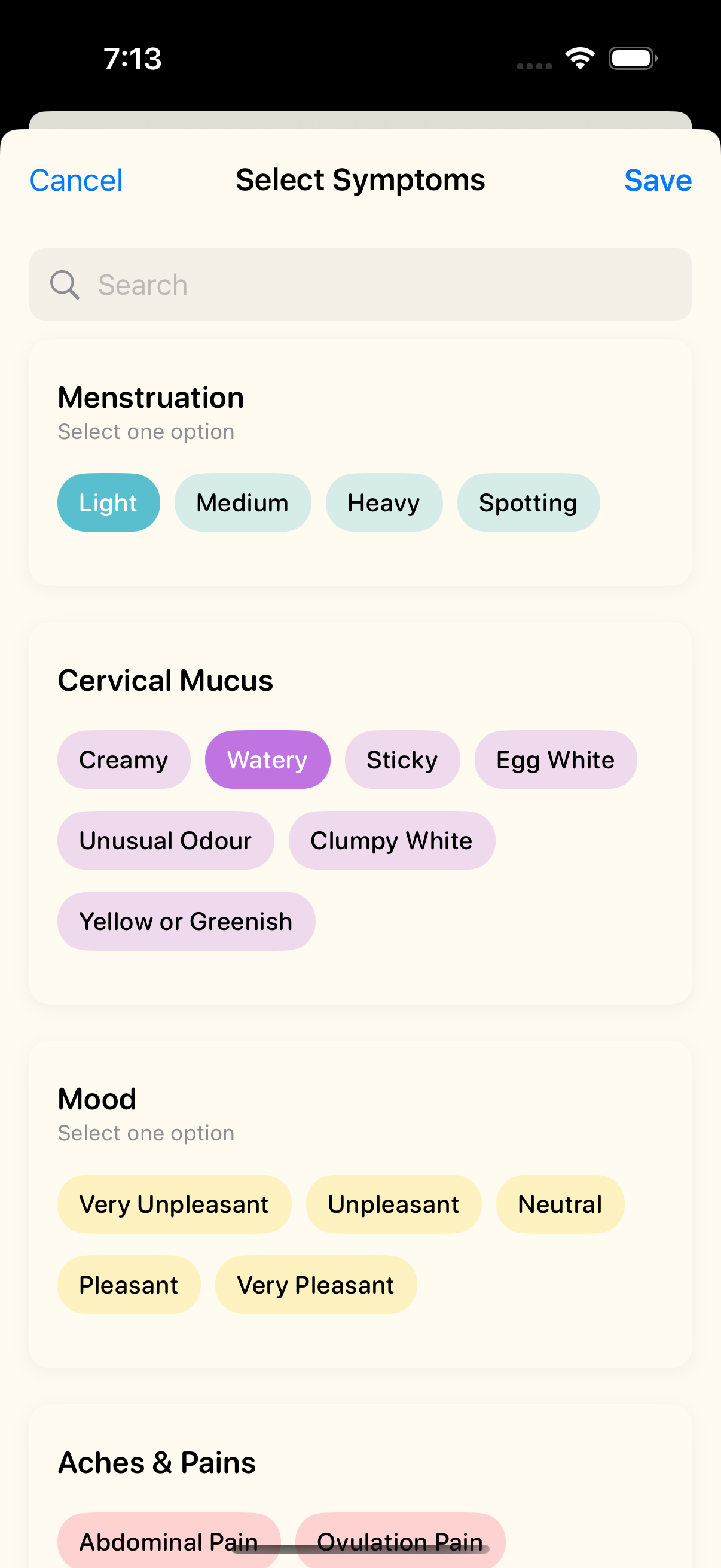Set mood to Unpleasant
Image resolution: width=721 pixels, height=1568 pixels.
coord(393,1204)
